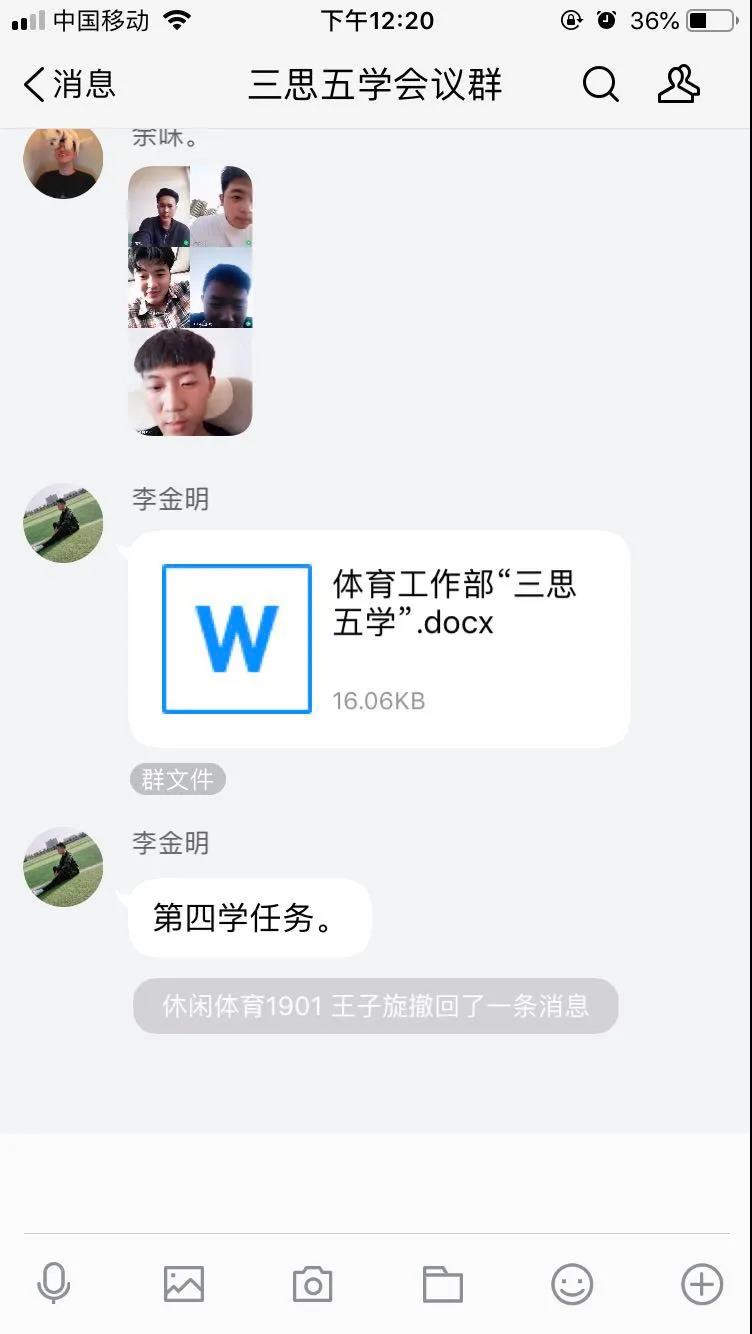Go back to 消息 list
The width and height of the screenshot is (752, 1334).
point(68,85)
